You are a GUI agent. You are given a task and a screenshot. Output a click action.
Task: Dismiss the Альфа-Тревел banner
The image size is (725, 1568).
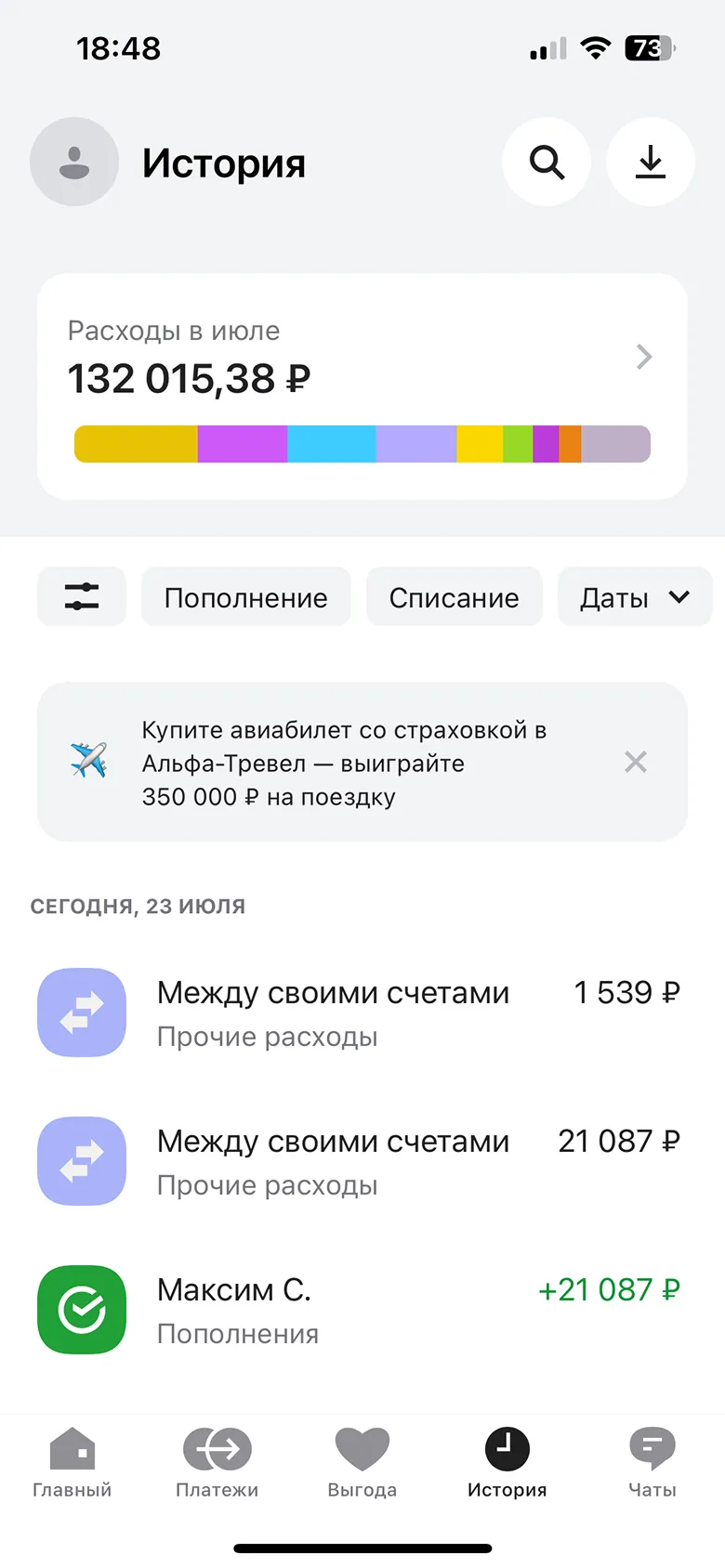tap(636, 762)
